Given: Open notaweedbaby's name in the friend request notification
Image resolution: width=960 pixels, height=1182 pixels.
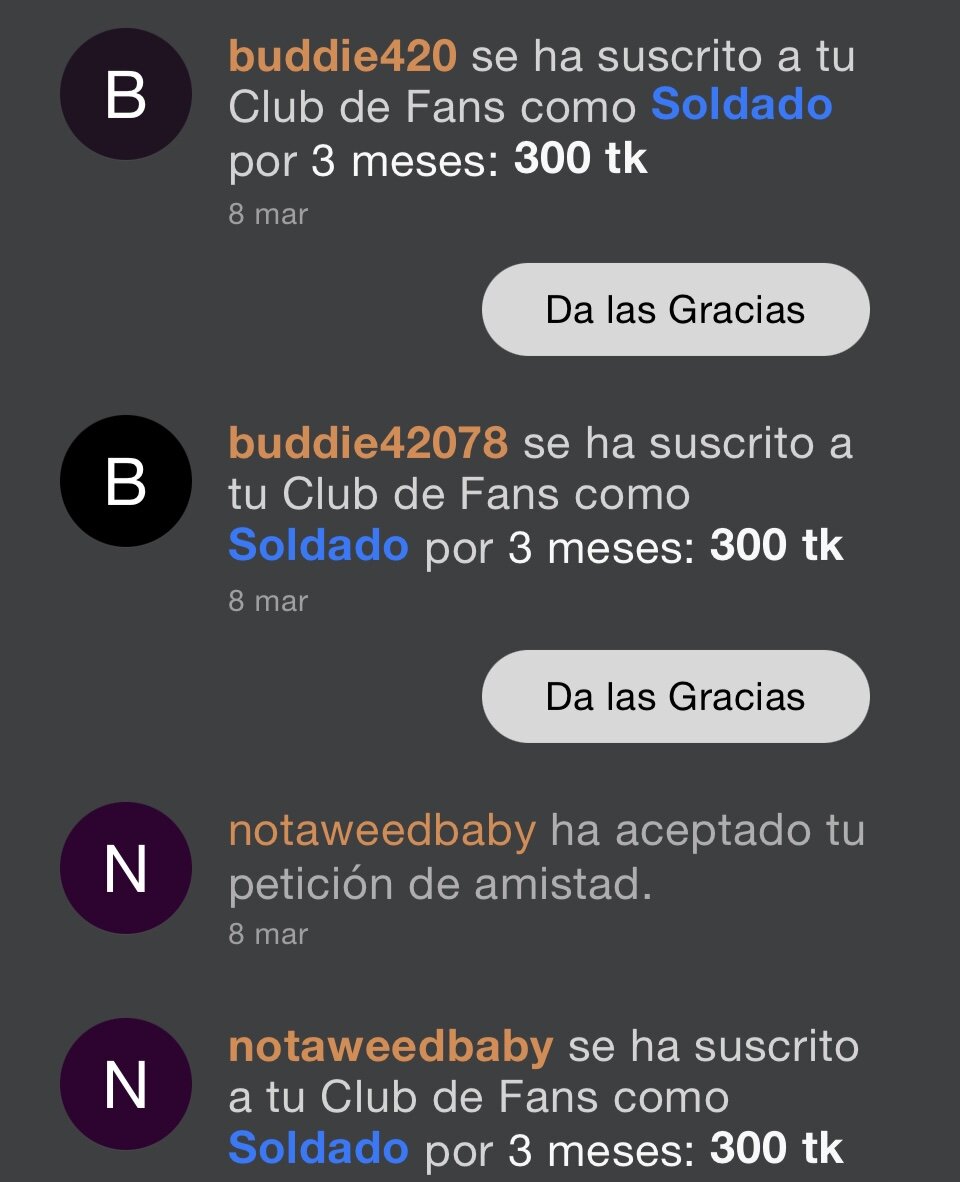Looking at the screenshot, I should click(382, 831).
